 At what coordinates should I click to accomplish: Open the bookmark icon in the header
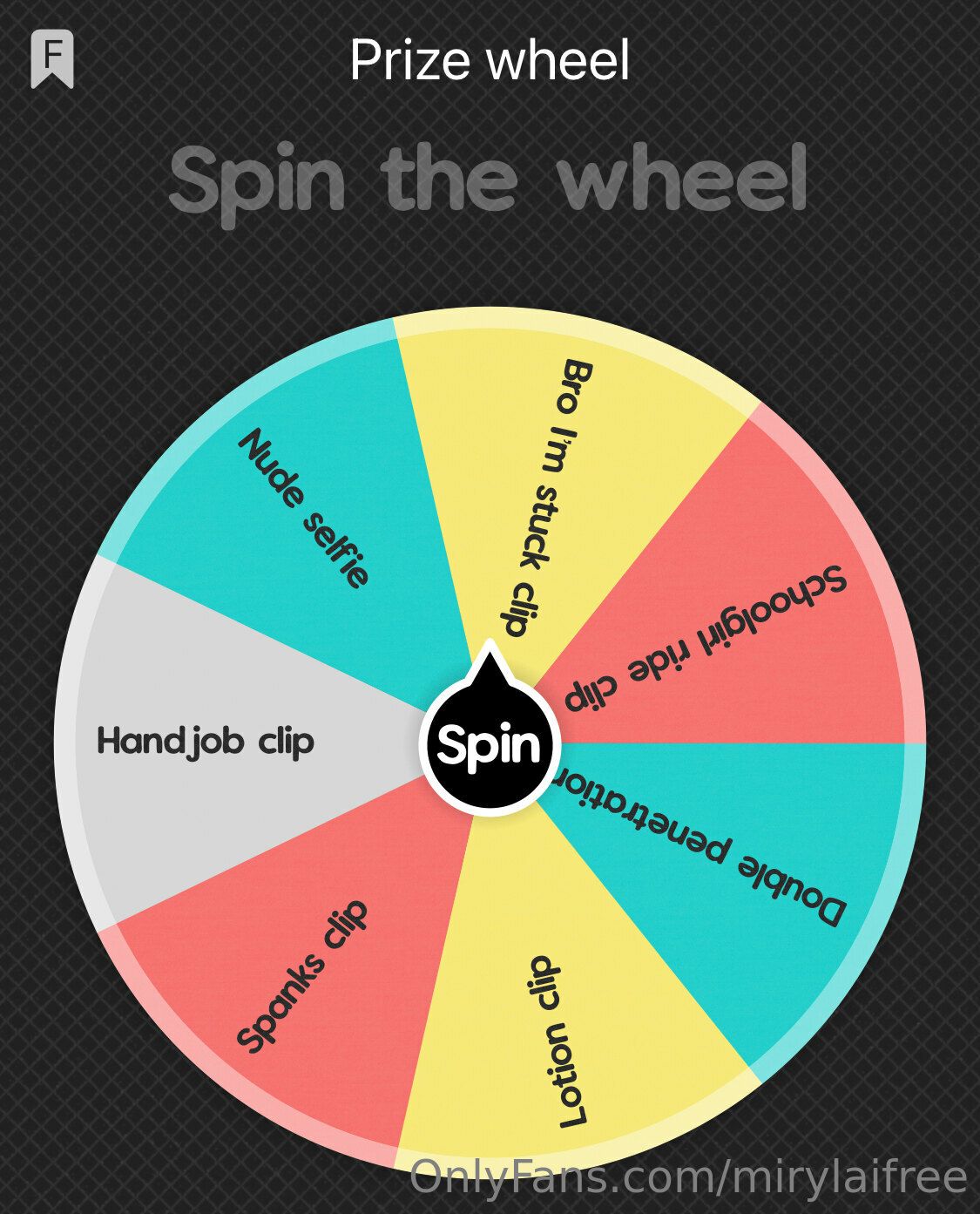pos(52,59)
